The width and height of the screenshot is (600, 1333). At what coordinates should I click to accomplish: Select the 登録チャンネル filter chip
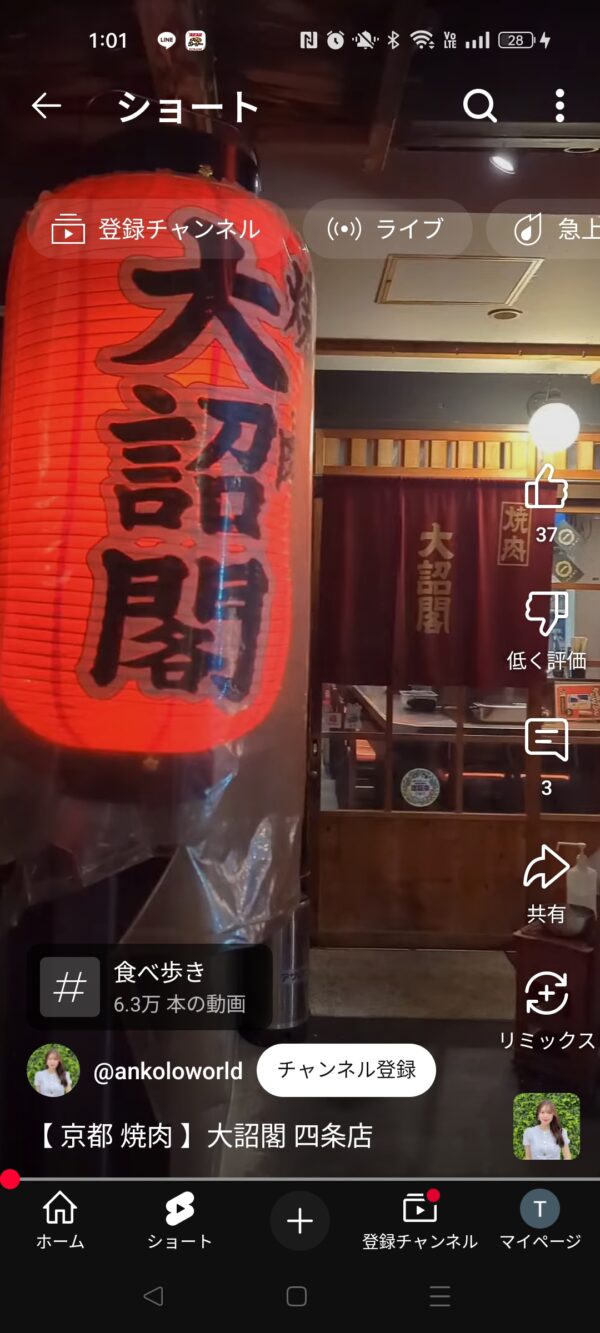point(155,229)
